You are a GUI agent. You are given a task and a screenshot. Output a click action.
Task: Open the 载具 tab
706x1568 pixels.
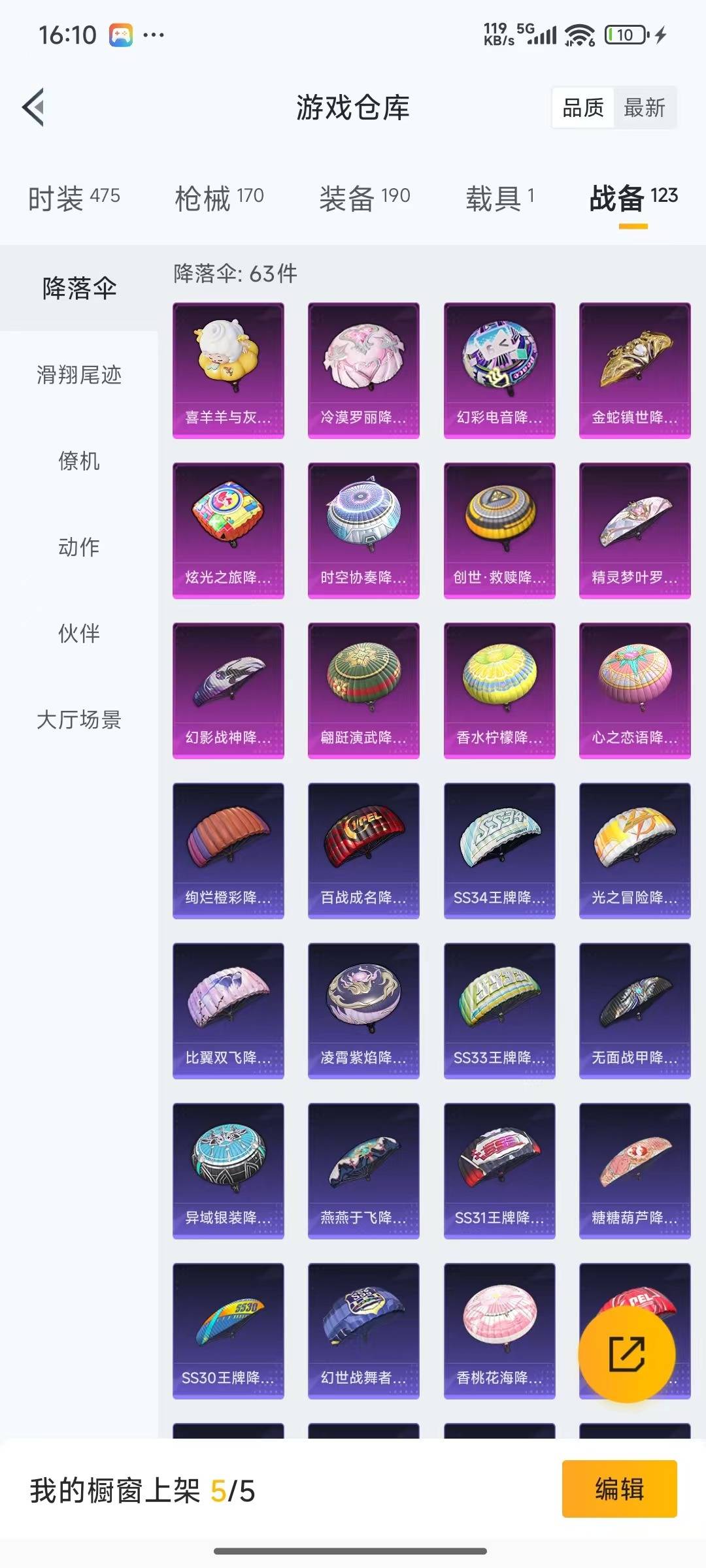(x=500, y=198)
